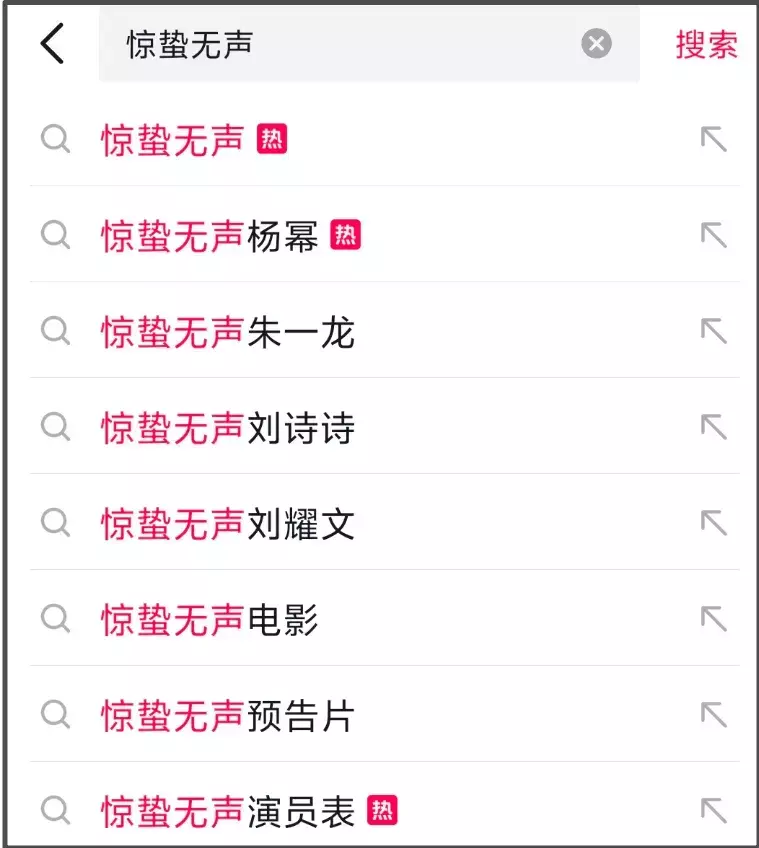
Task: Open the 惊蛰无声演员表 suggestion
Action: [x=228, y=812]
